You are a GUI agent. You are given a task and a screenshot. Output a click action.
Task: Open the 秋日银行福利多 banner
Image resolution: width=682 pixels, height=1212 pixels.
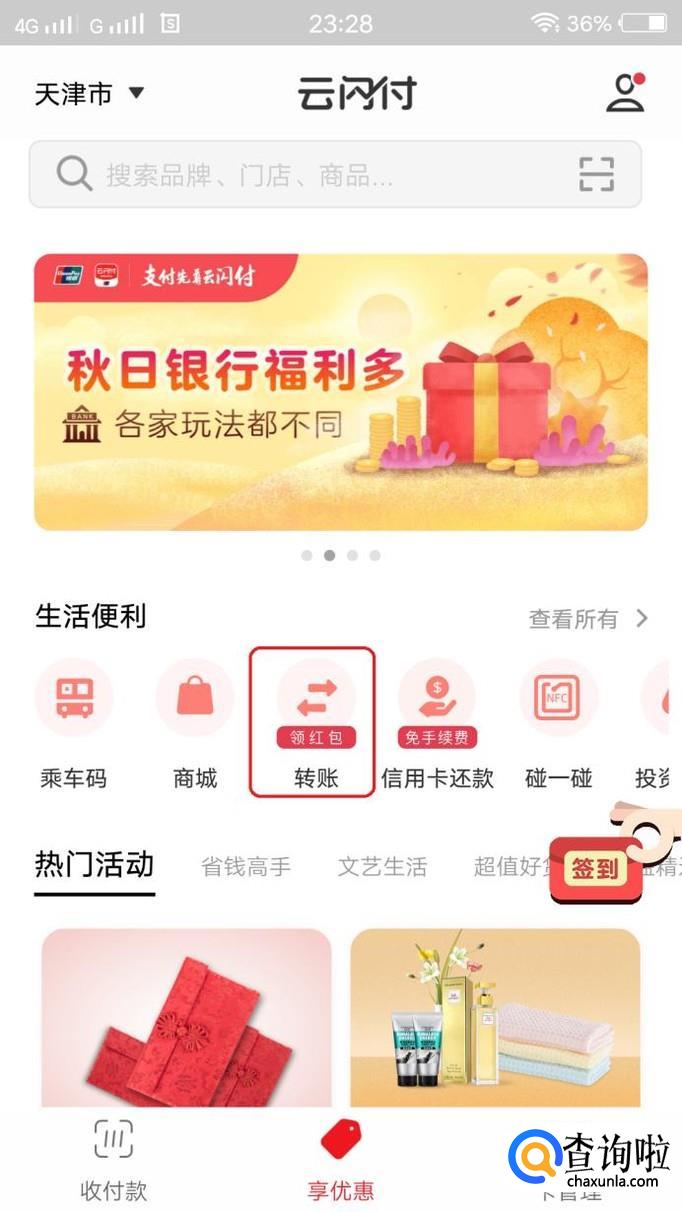click(x=340, y=392)
